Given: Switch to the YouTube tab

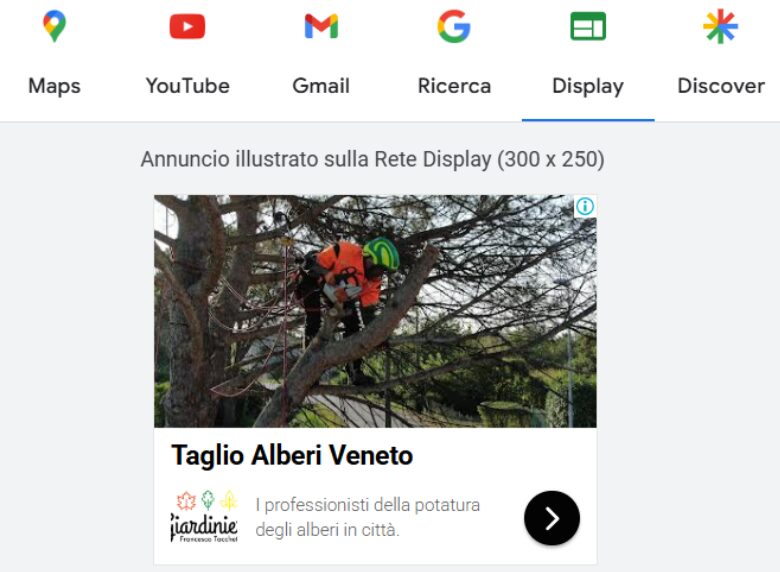Looking at the screenshot, I should pos(187,58).
